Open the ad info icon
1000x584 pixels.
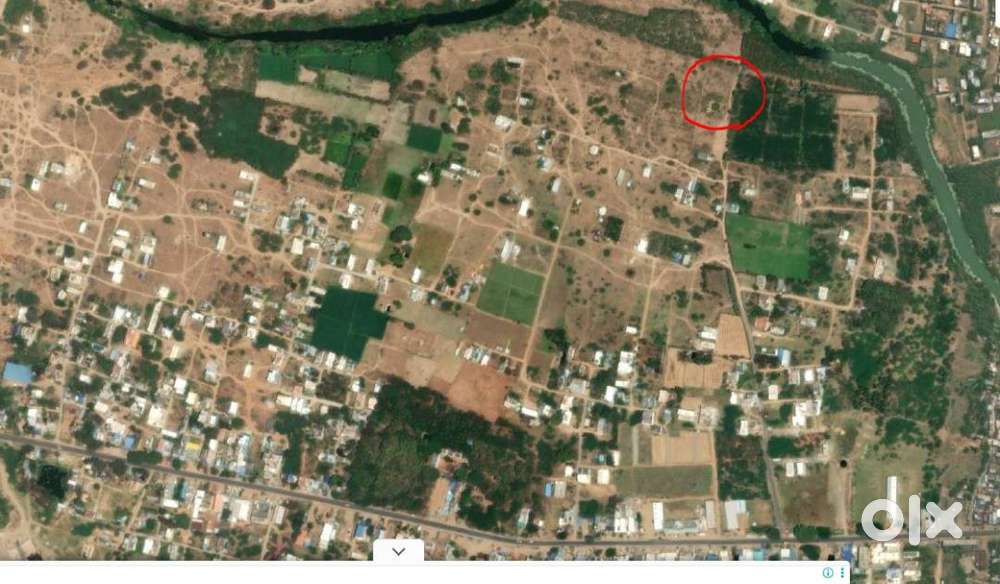827,573
